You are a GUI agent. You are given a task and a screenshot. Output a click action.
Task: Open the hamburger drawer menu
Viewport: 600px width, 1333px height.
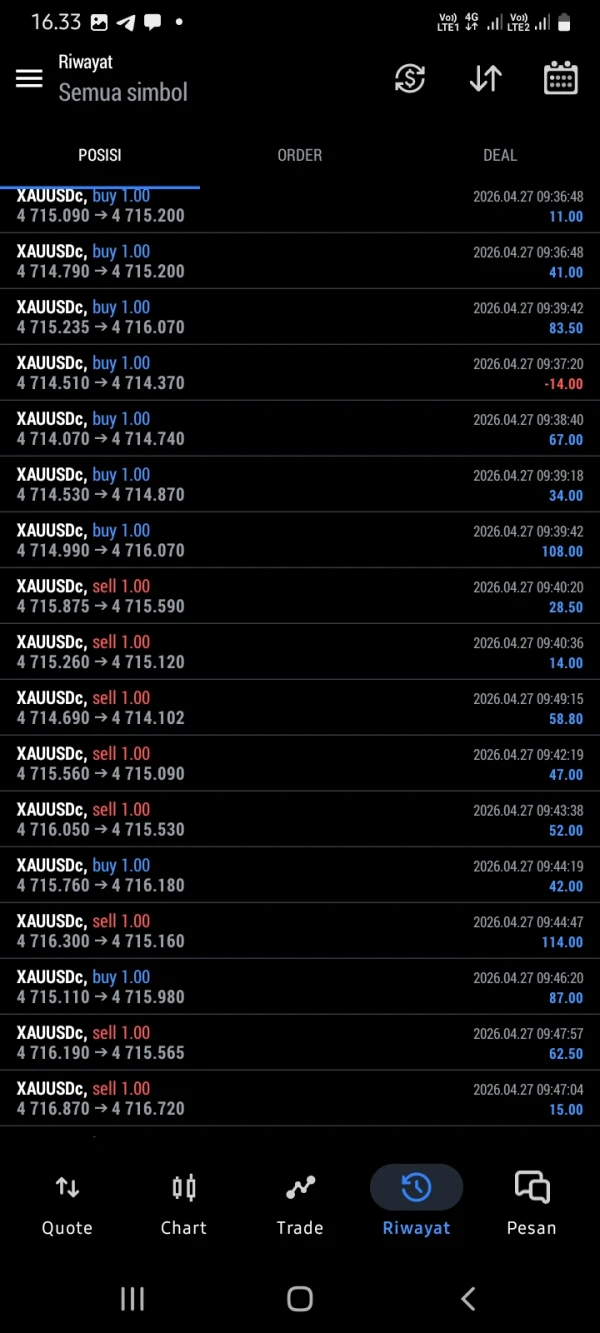(x=29, y=78)
